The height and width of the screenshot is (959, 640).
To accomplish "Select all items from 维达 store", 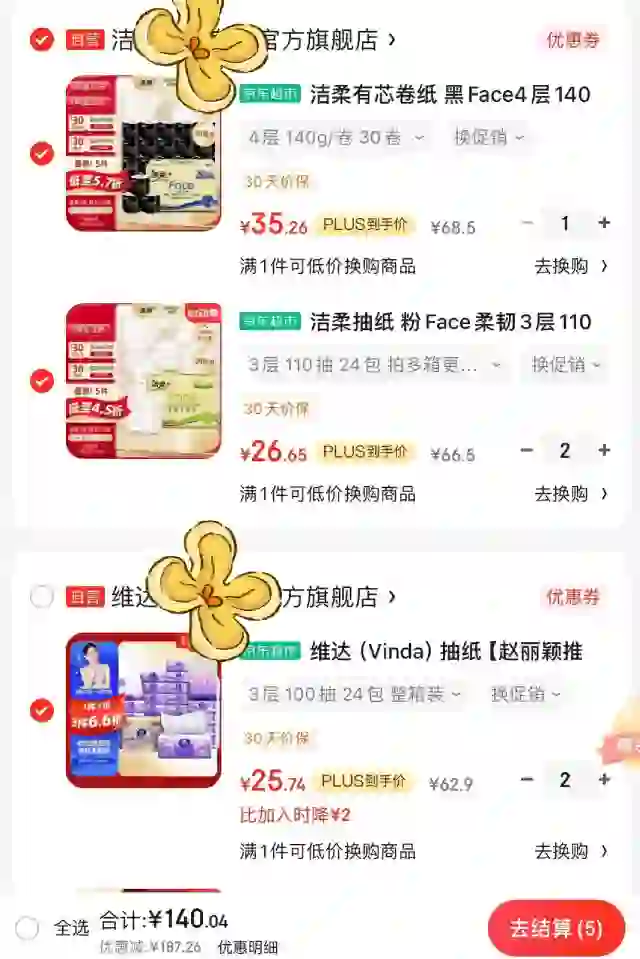I will (x=41, y=597).
